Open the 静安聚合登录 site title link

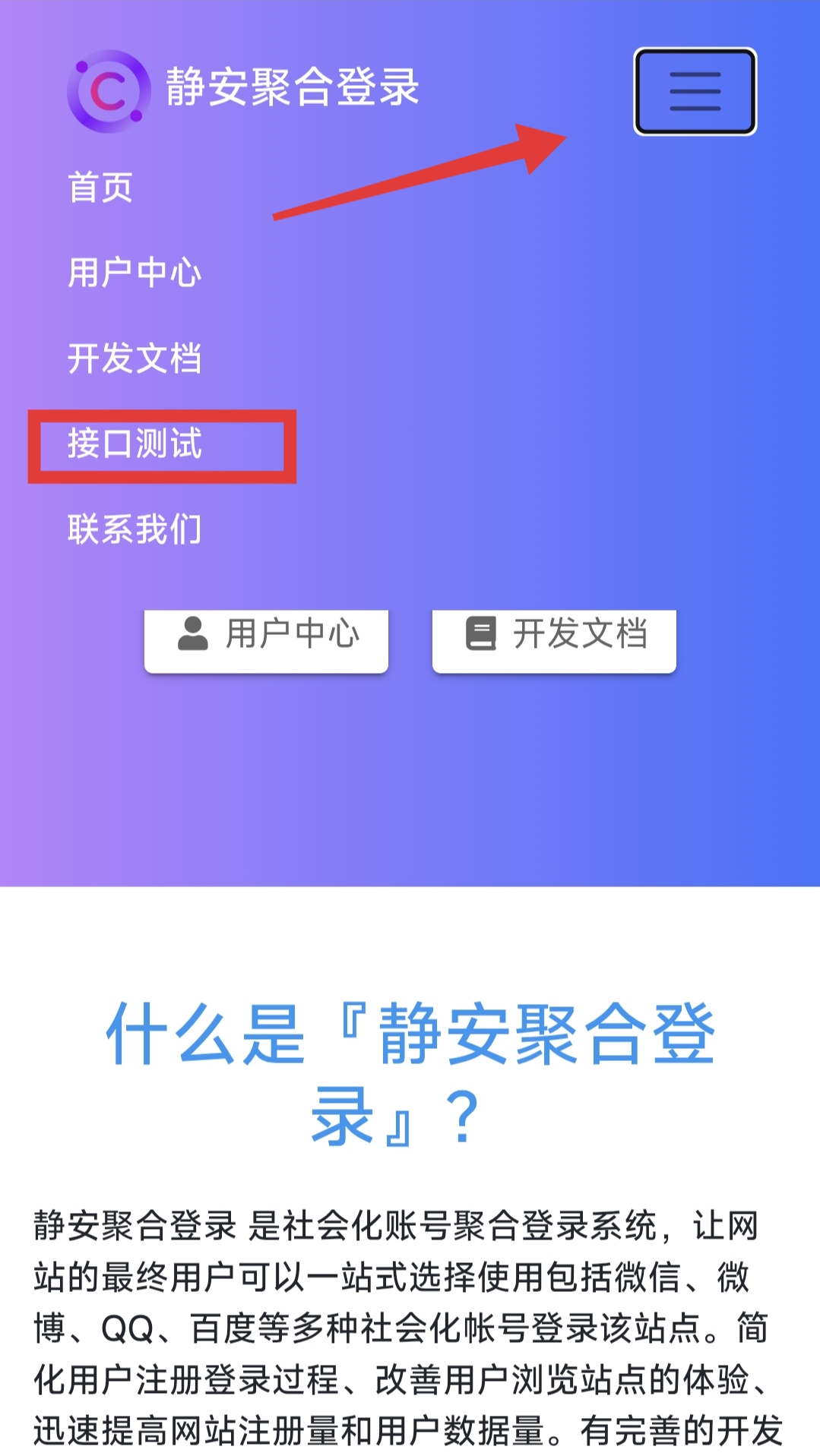pyautogui.click(x=292, y=87)
